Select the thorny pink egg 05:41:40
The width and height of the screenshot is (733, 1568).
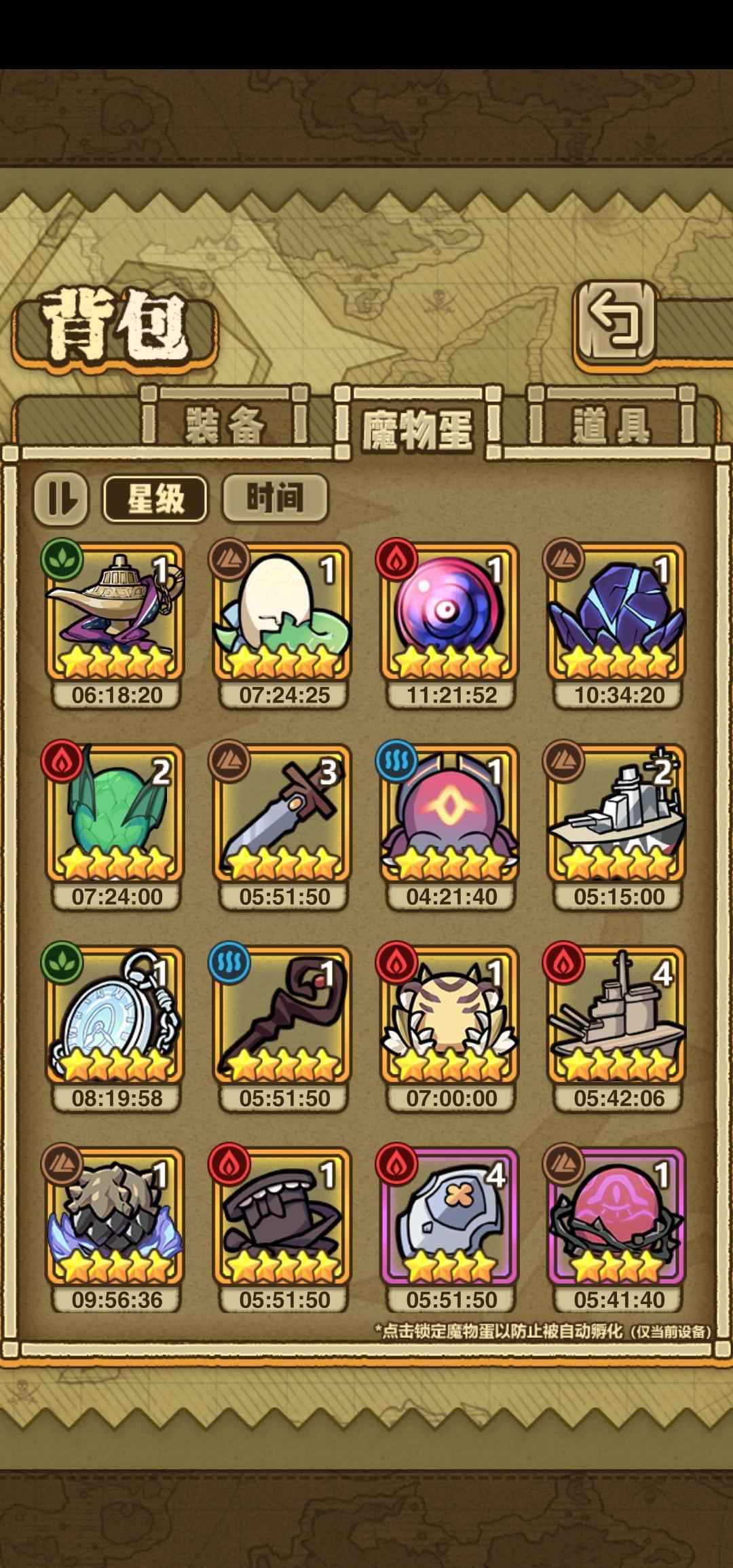(618, 1216)
